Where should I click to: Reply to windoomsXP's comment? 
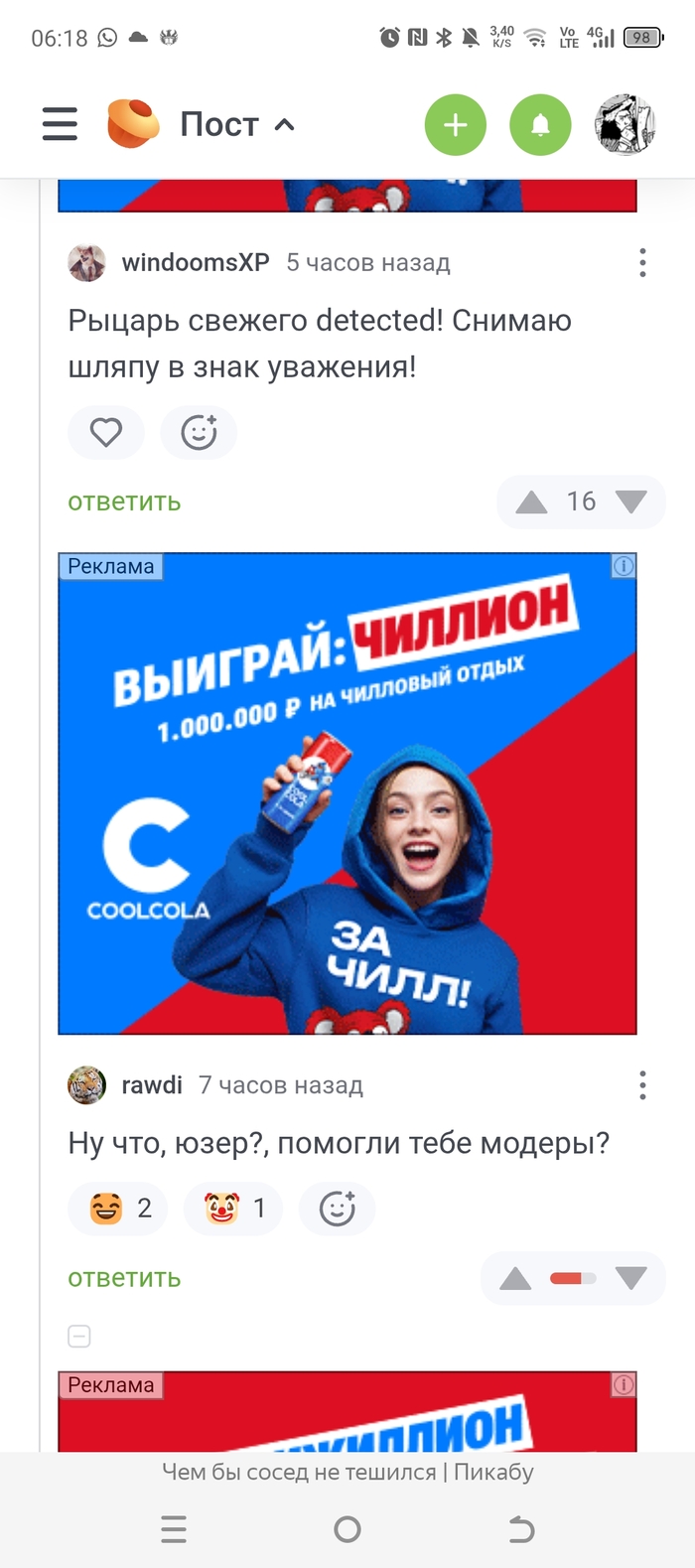[124, 502]
